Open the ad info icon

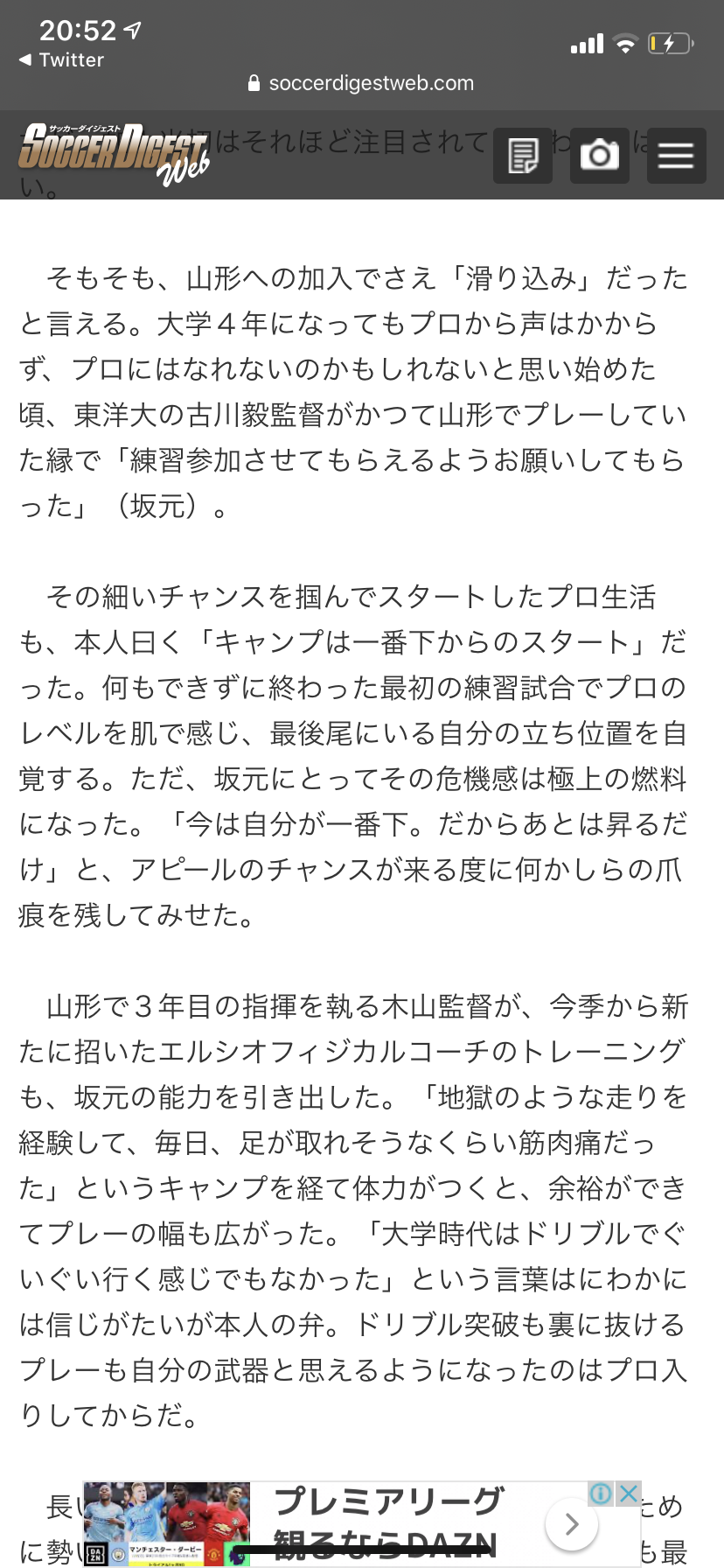click(x=602, y=1494)
